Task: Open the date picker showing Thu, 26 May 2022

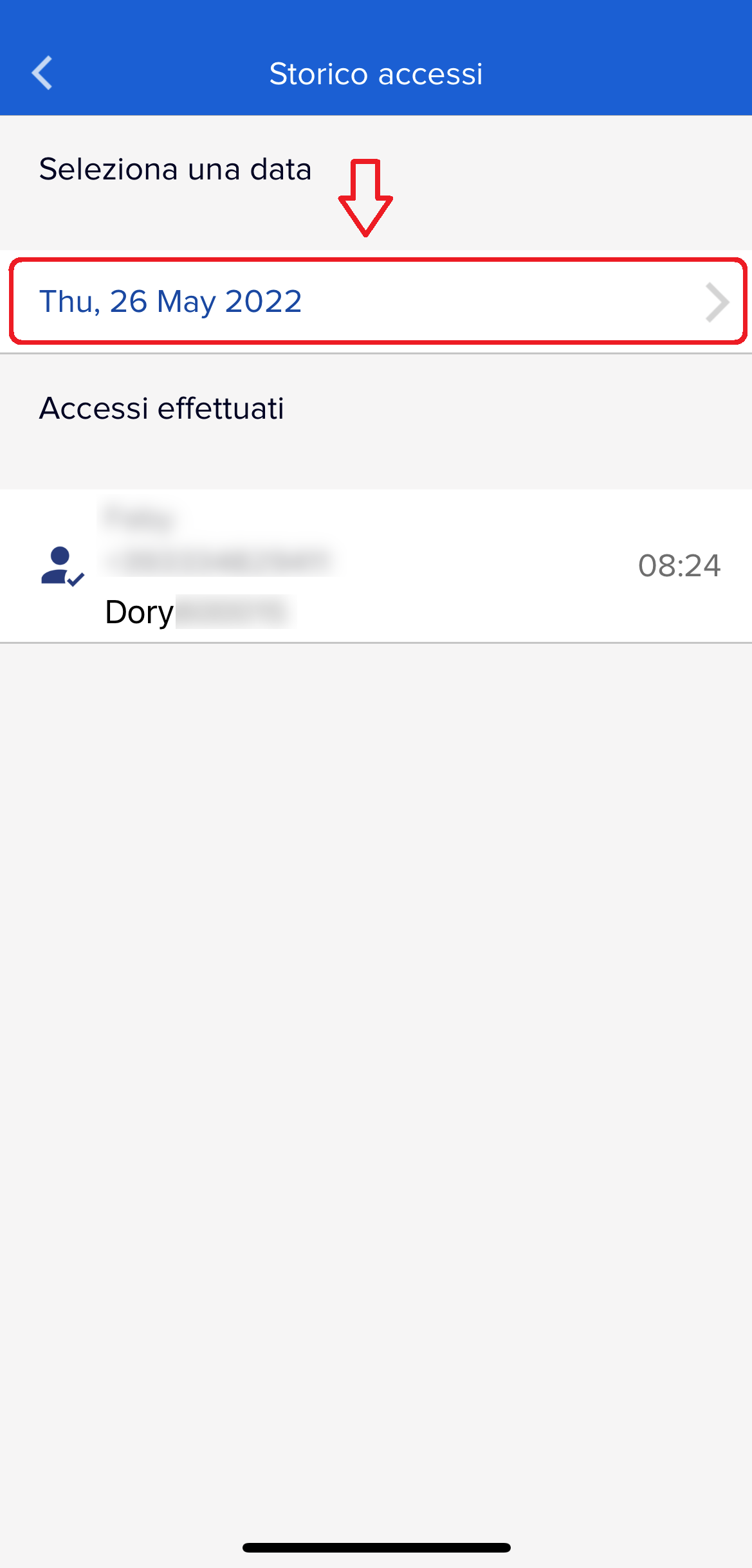Action: coord(377,302)
